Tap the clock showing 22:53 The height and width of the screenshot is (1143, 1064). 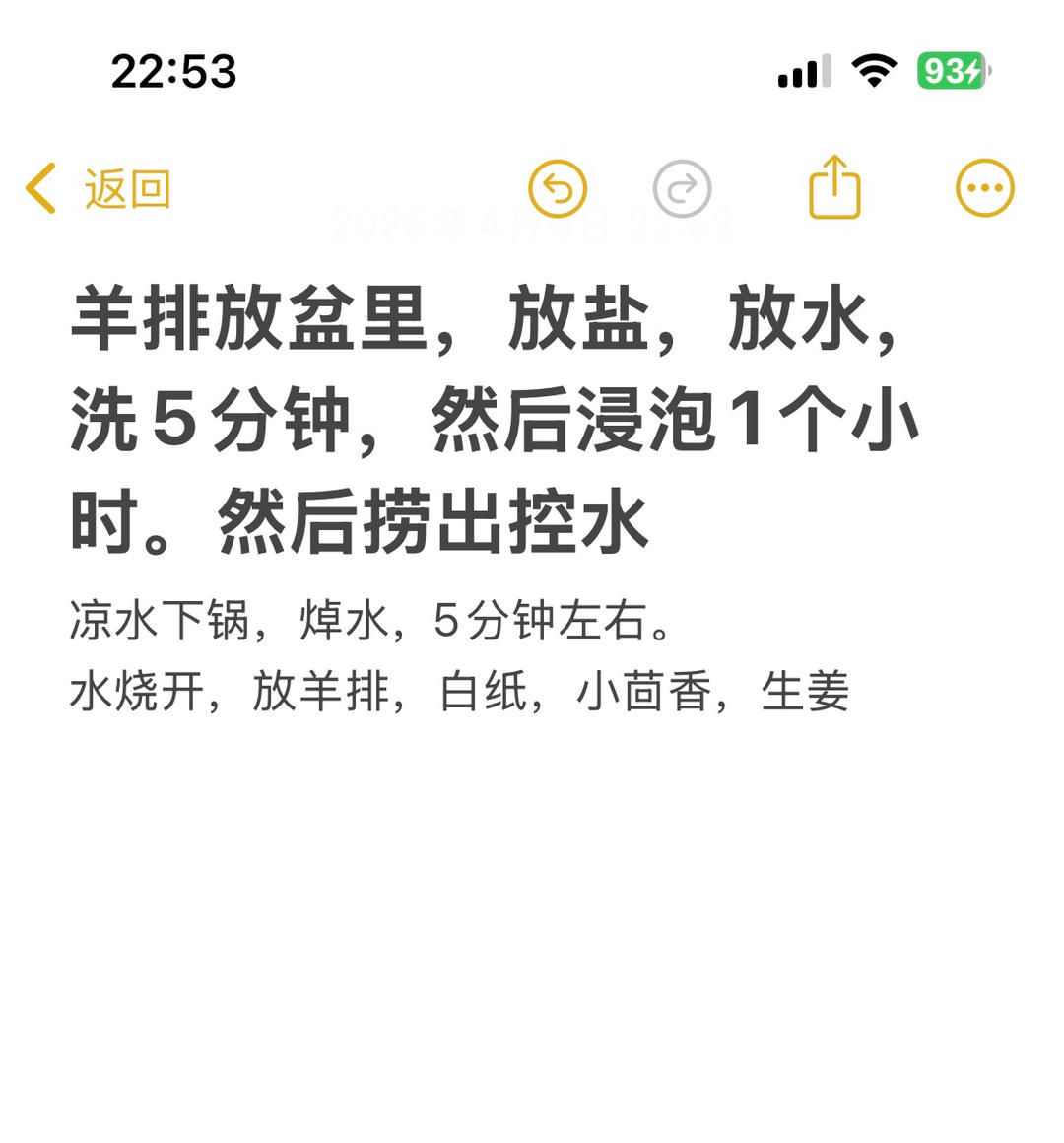pos(173,71)
